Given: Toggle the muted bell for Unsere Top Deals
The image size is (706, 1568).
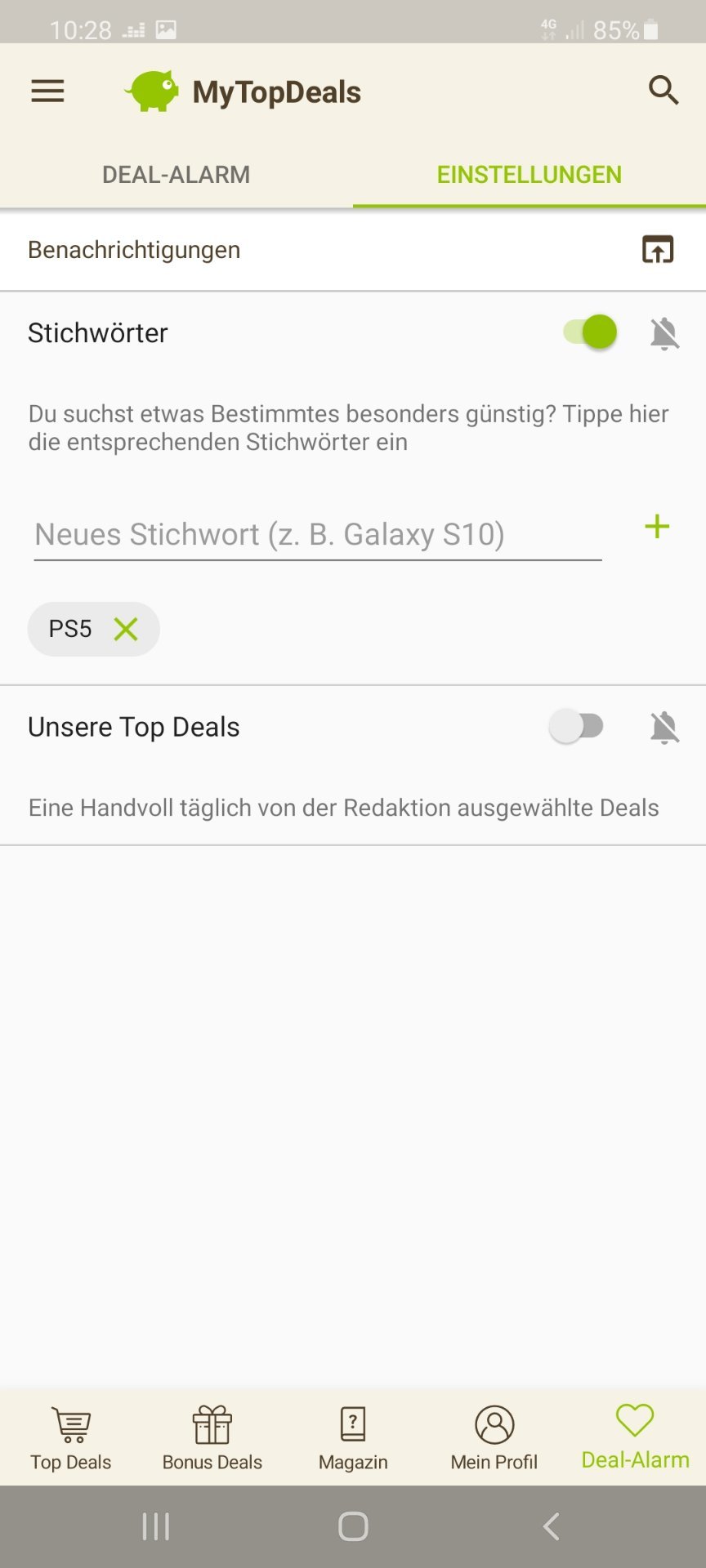Looking at the screenshot, I should point(664,727).
